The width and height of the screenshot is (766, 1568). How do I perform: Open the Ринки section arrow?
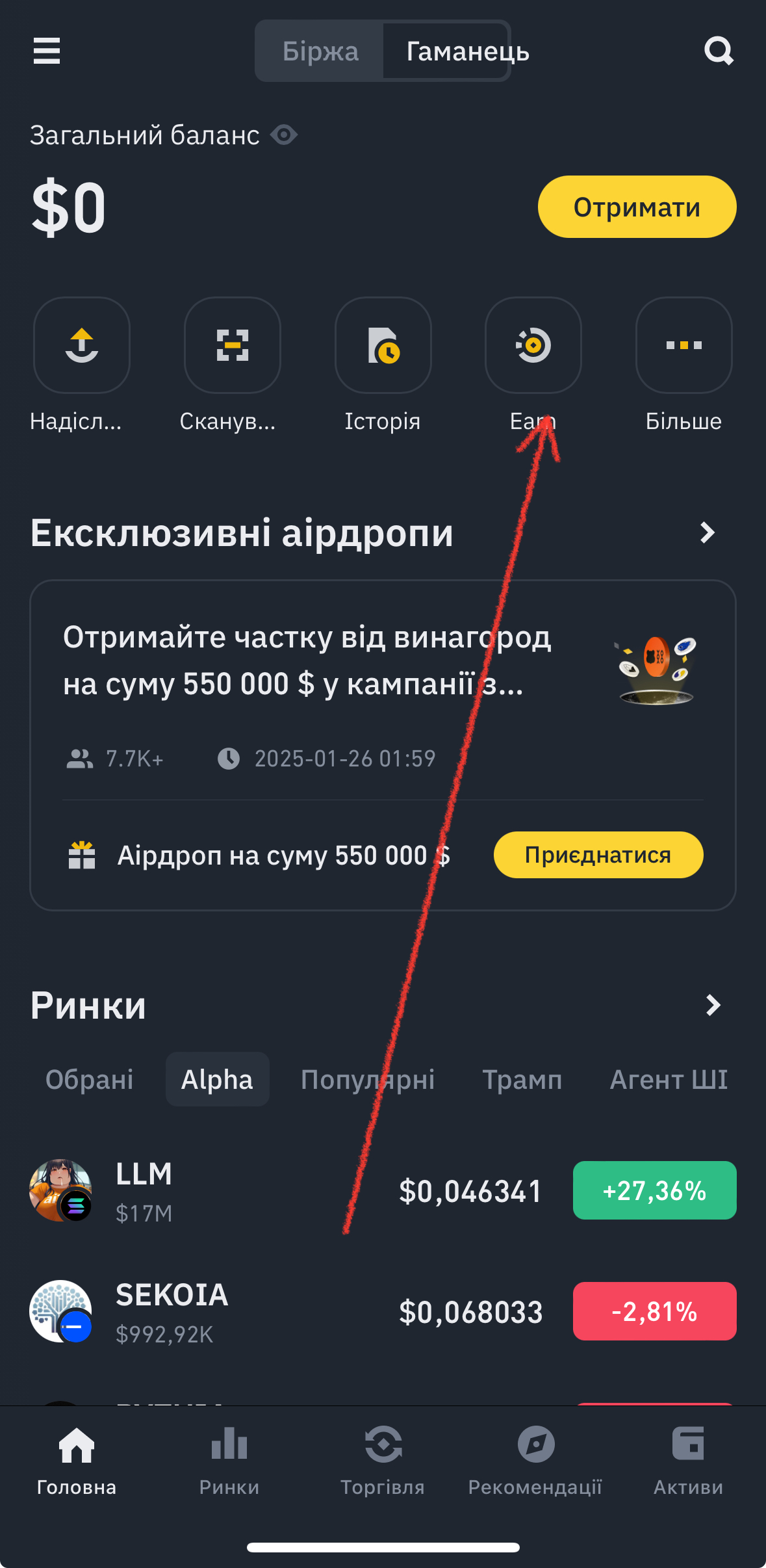713,1005
